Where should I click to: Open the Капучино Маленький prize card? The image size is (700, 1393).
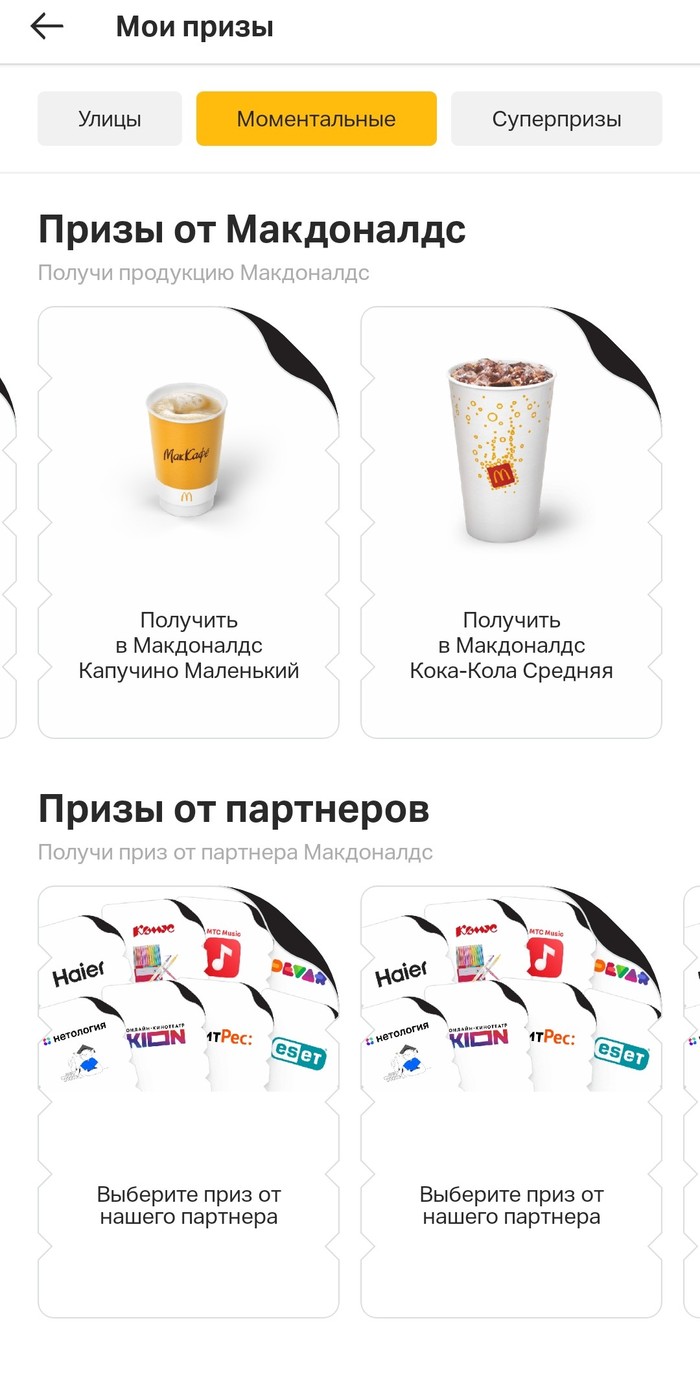pos(188,522)
